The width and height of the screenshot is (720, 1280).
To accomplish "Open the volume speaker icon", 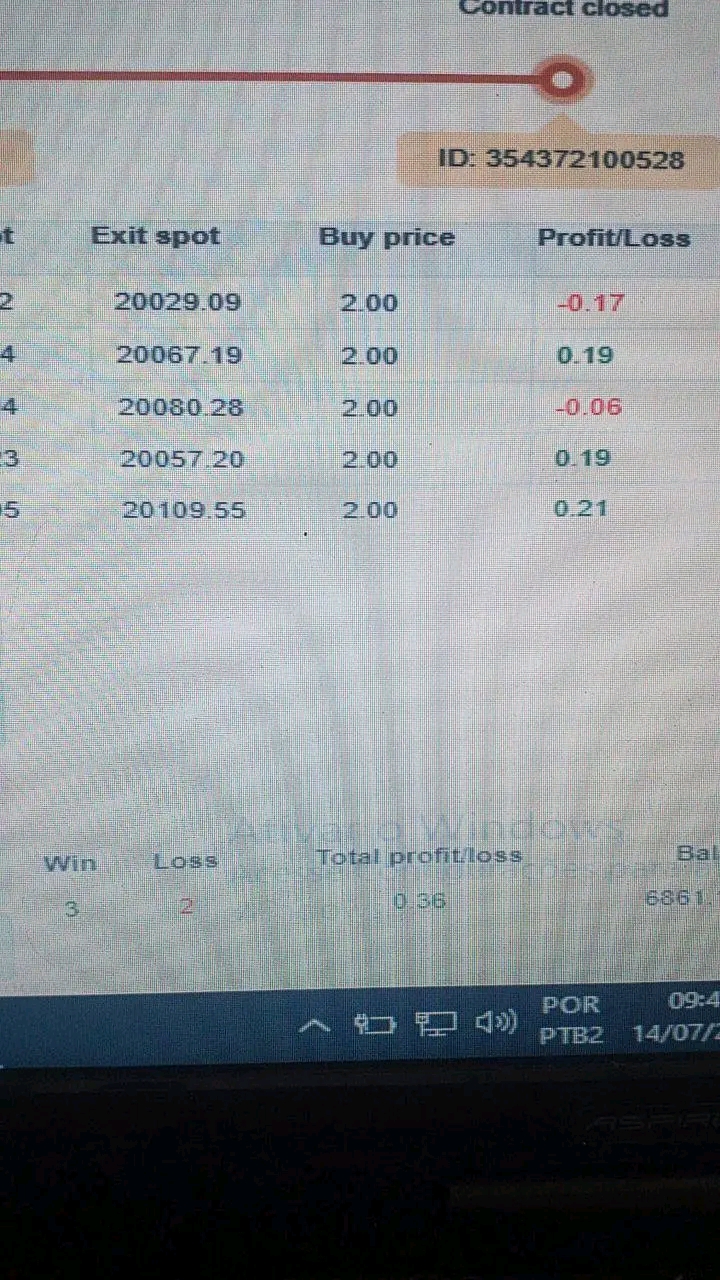I will tap(494, 1022).
